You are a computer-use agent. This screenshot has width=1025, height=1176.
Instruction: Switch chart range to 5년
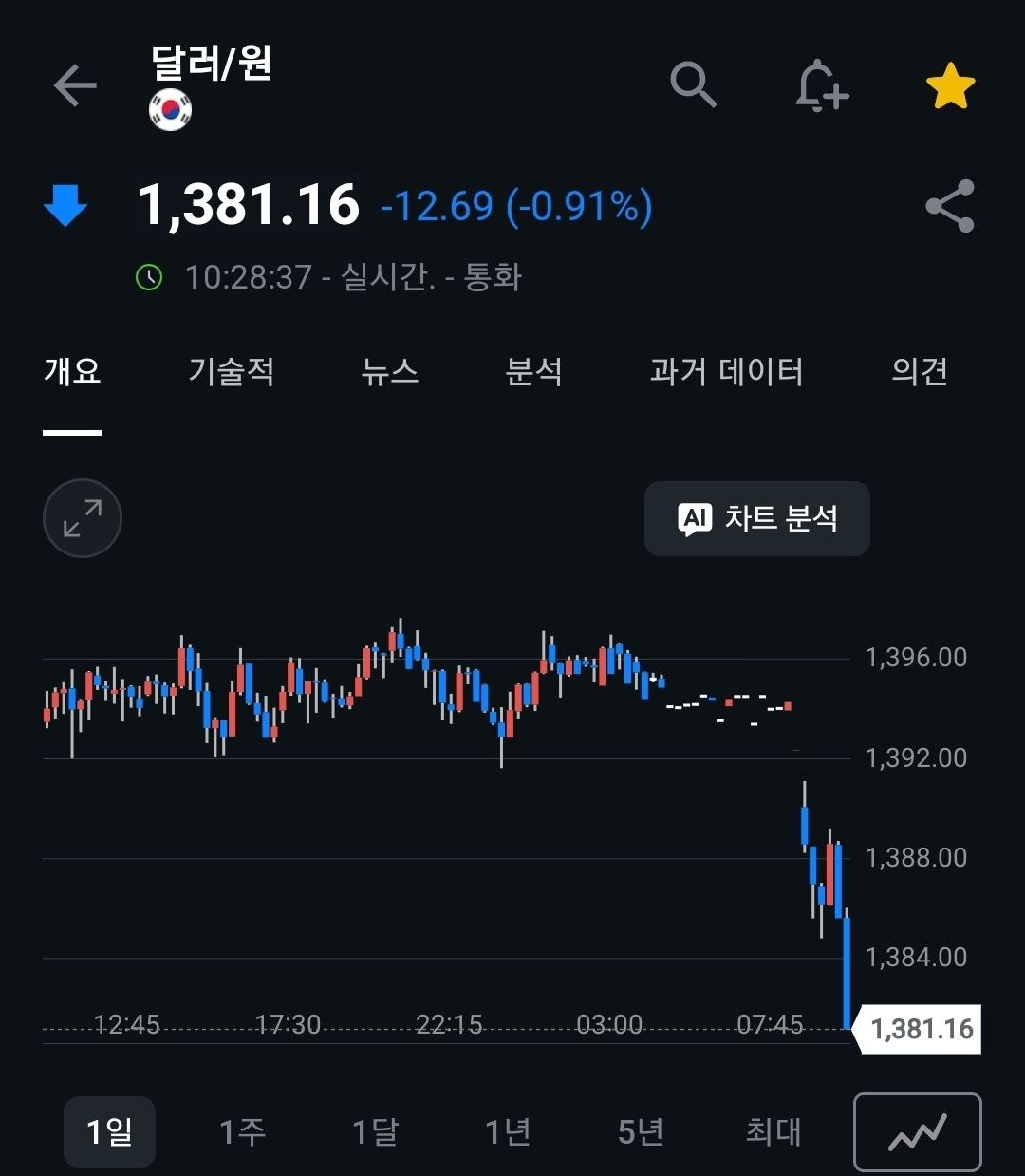click(641, 1131)
